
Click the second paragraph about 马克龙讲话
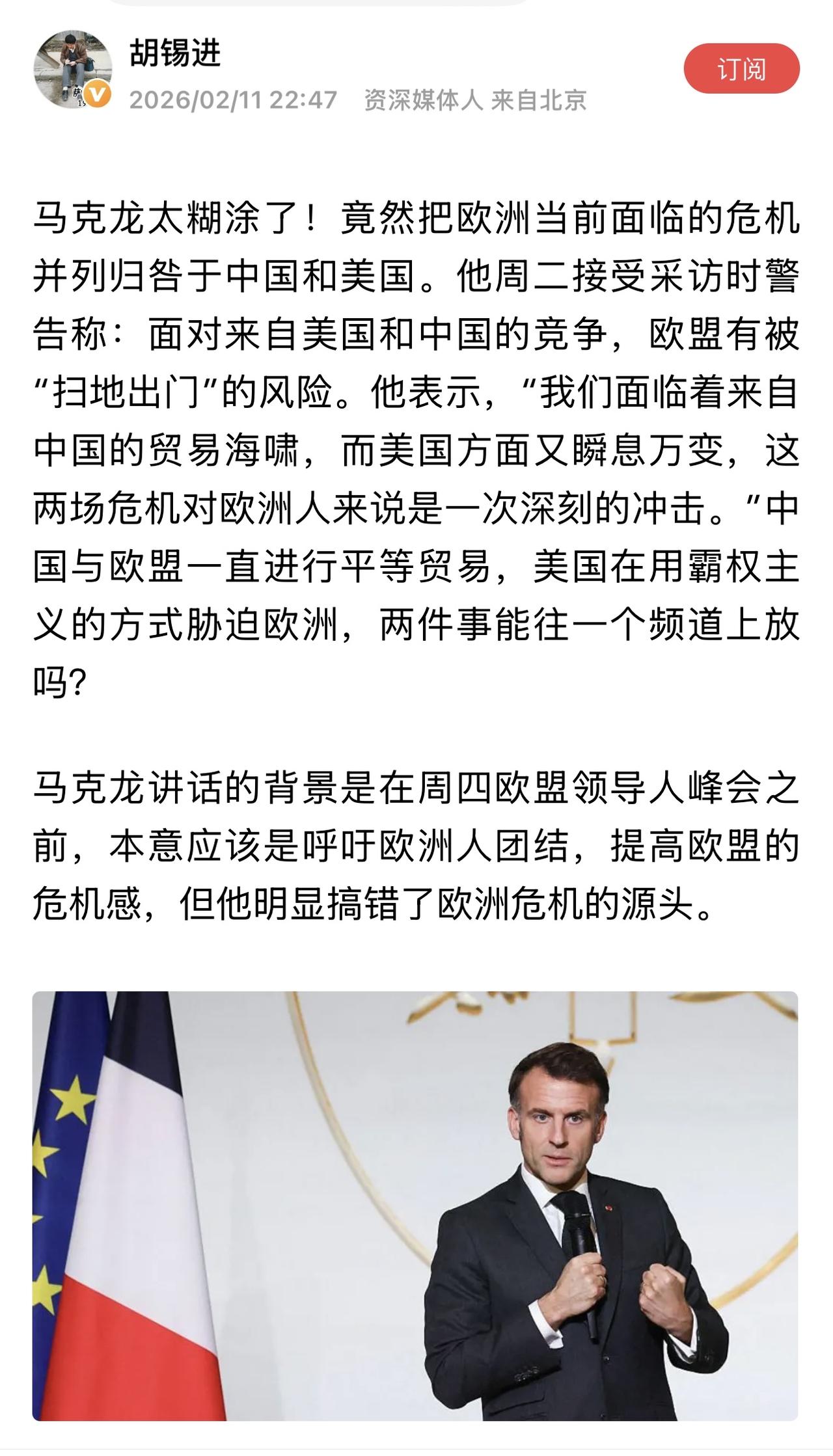(x=416, y=846)
